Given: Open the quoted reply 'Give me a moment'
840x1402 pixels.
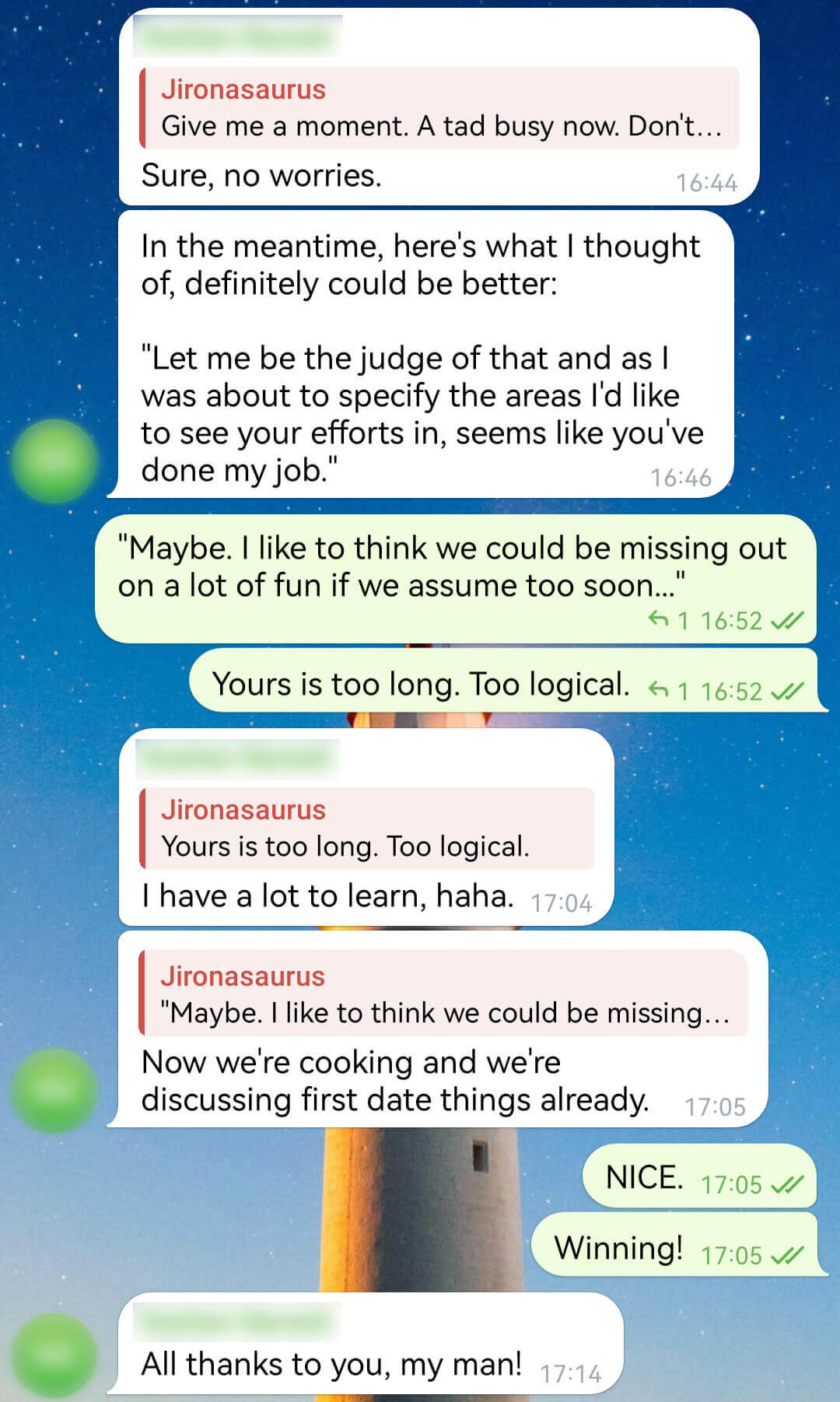Looking at the screenshot, I should pyautogui.click(x=439, y=108).
